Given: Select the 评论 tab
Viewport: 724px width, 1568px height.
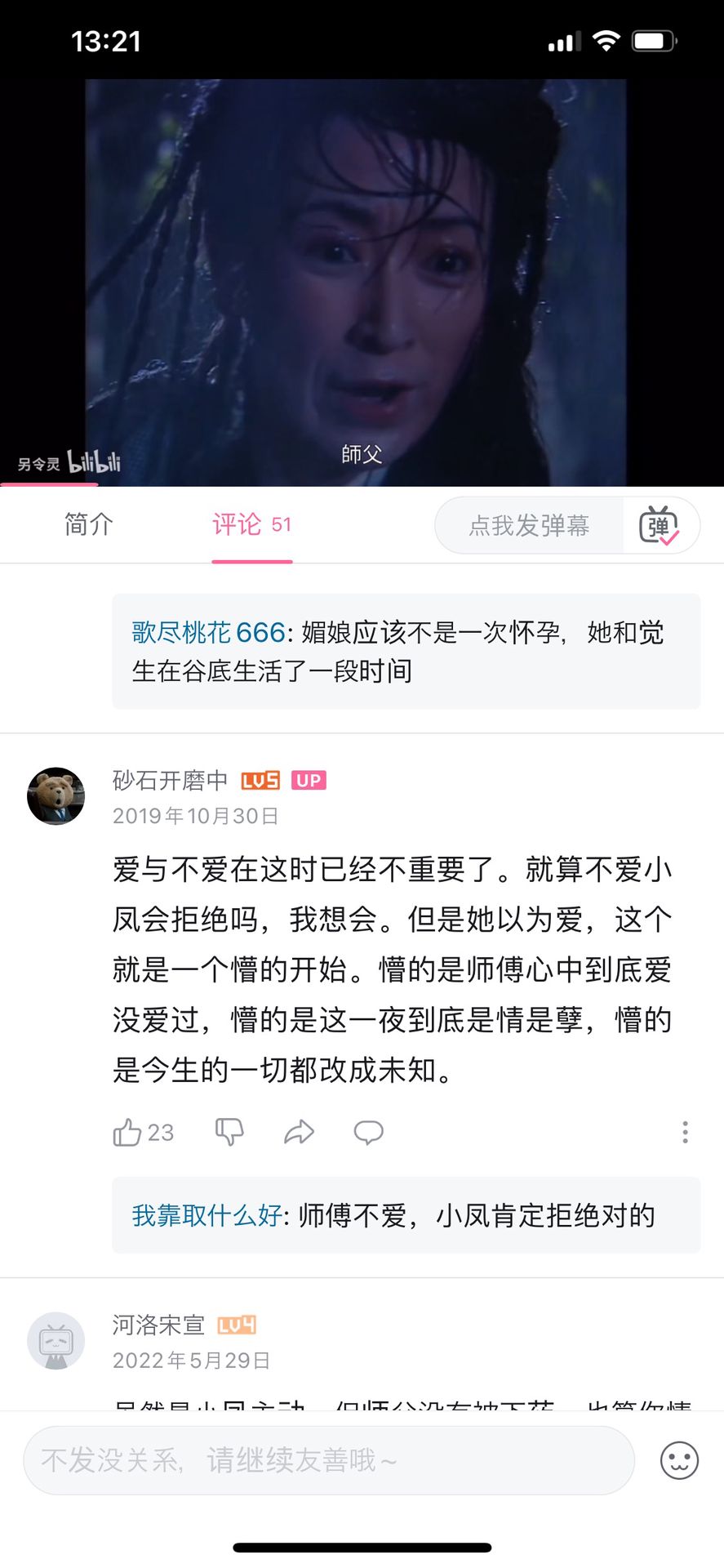Looking at the screenshot, I should [x=251, y=524].
